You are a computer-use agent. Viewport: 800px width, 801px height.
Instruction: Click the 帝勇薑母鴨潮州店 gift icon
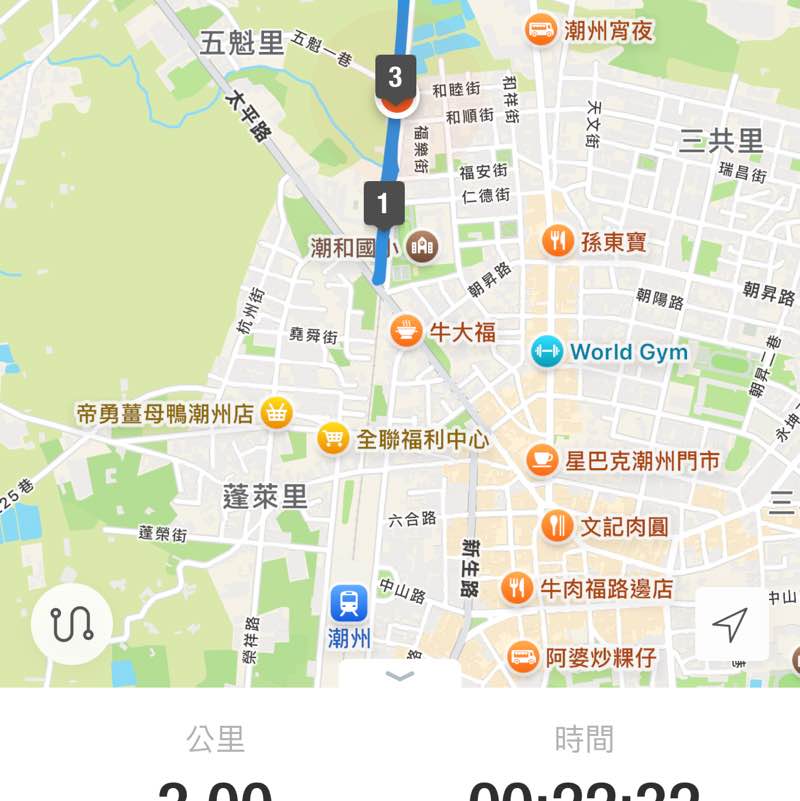pyautogui.click(x=274, y=412)
